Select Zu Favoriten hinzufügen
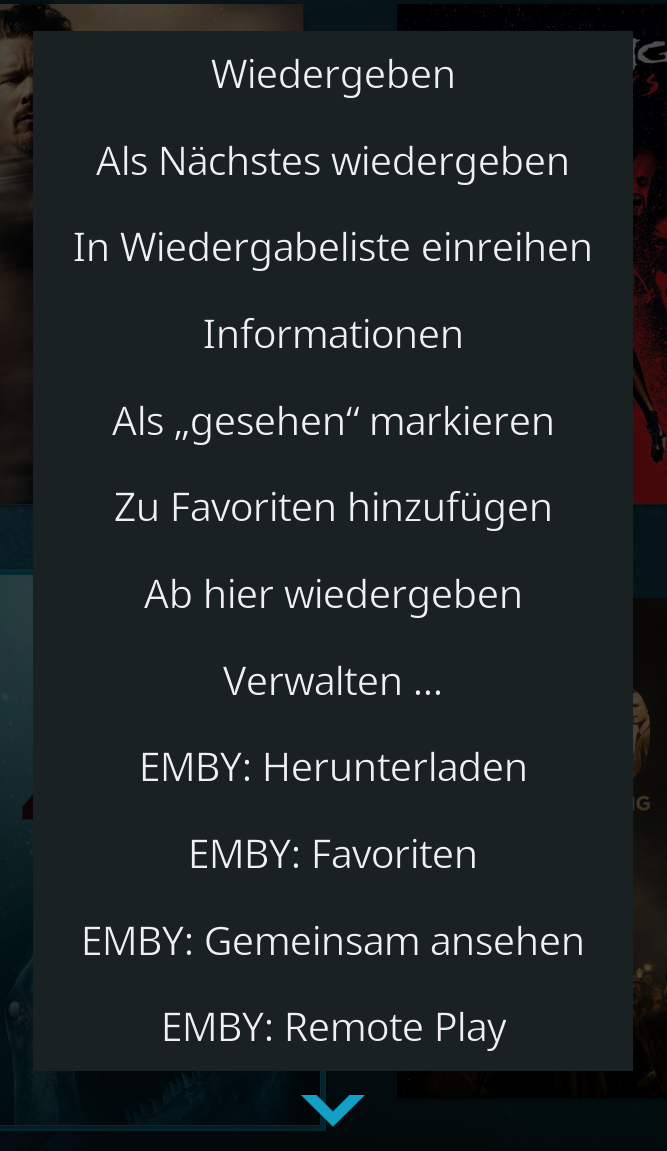 coord(332,507)
